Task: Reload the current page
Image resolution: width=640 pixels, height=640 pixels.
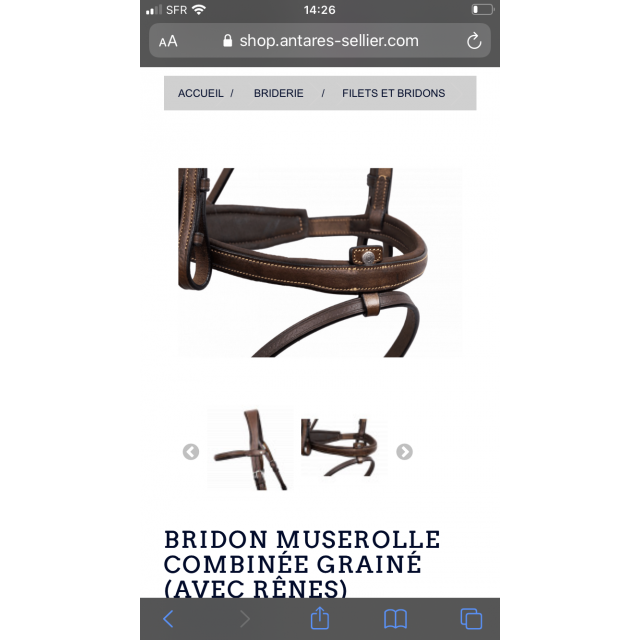Action: pyautogui.click(x=474, y=41)
